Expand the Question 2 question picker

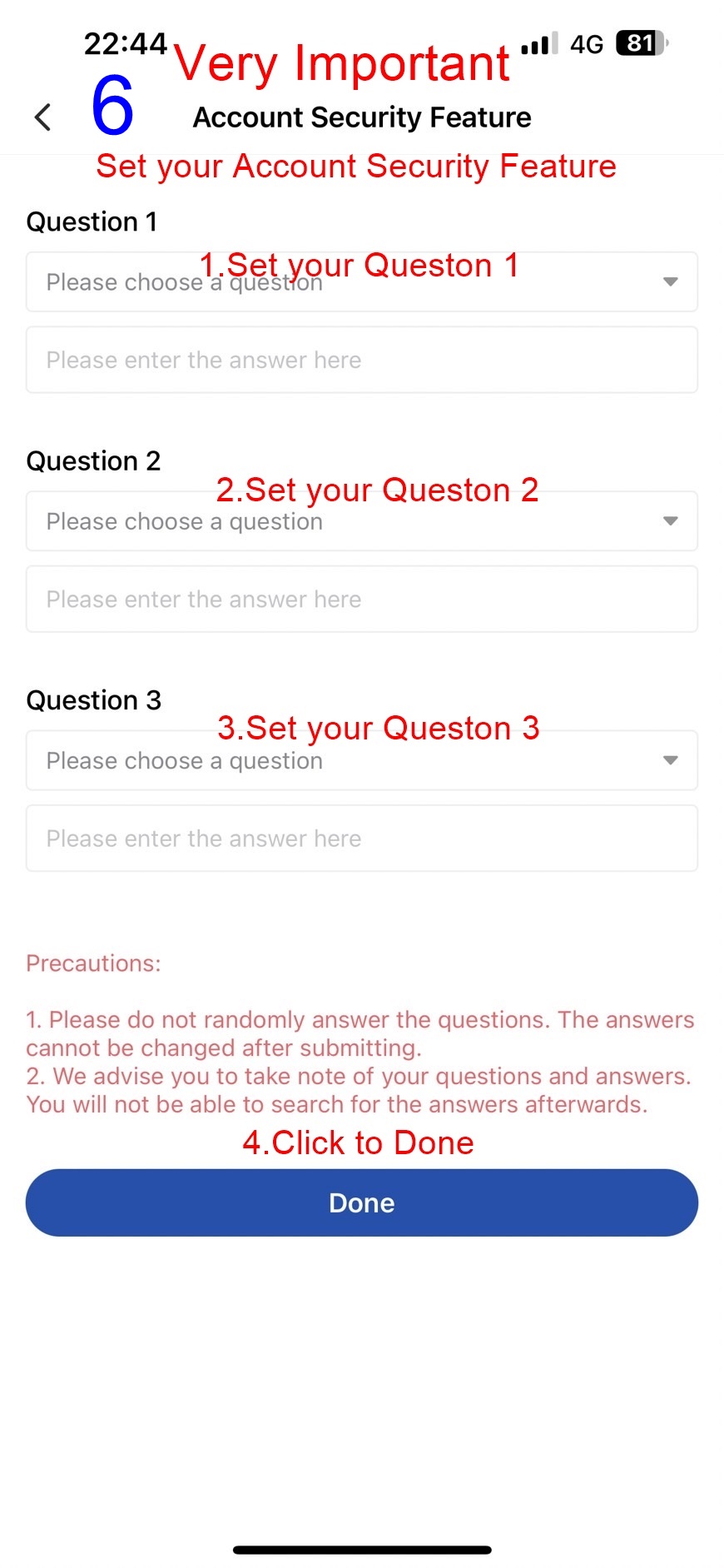point(361,521)
